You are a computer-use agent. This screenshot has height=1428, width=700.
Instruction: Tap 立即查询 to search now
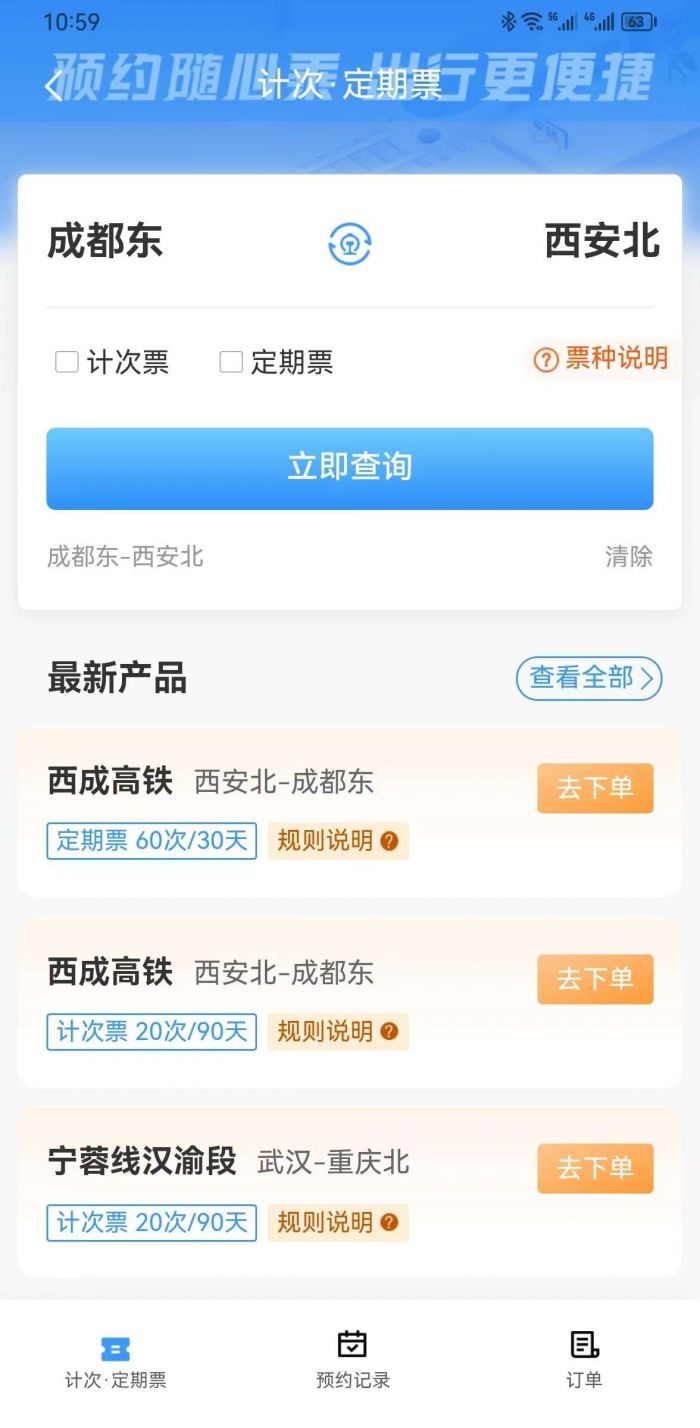(x=350, y=468)
